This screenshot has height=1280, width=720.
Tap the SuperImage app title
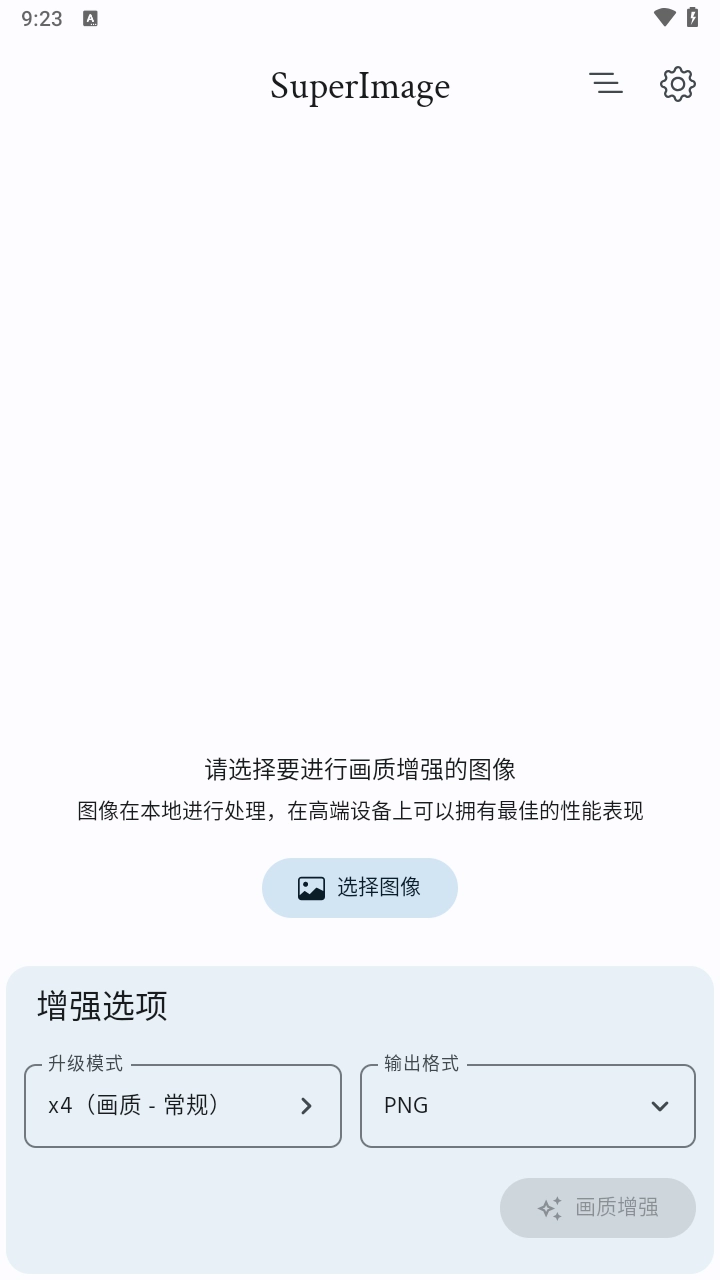tap(360, 87)
